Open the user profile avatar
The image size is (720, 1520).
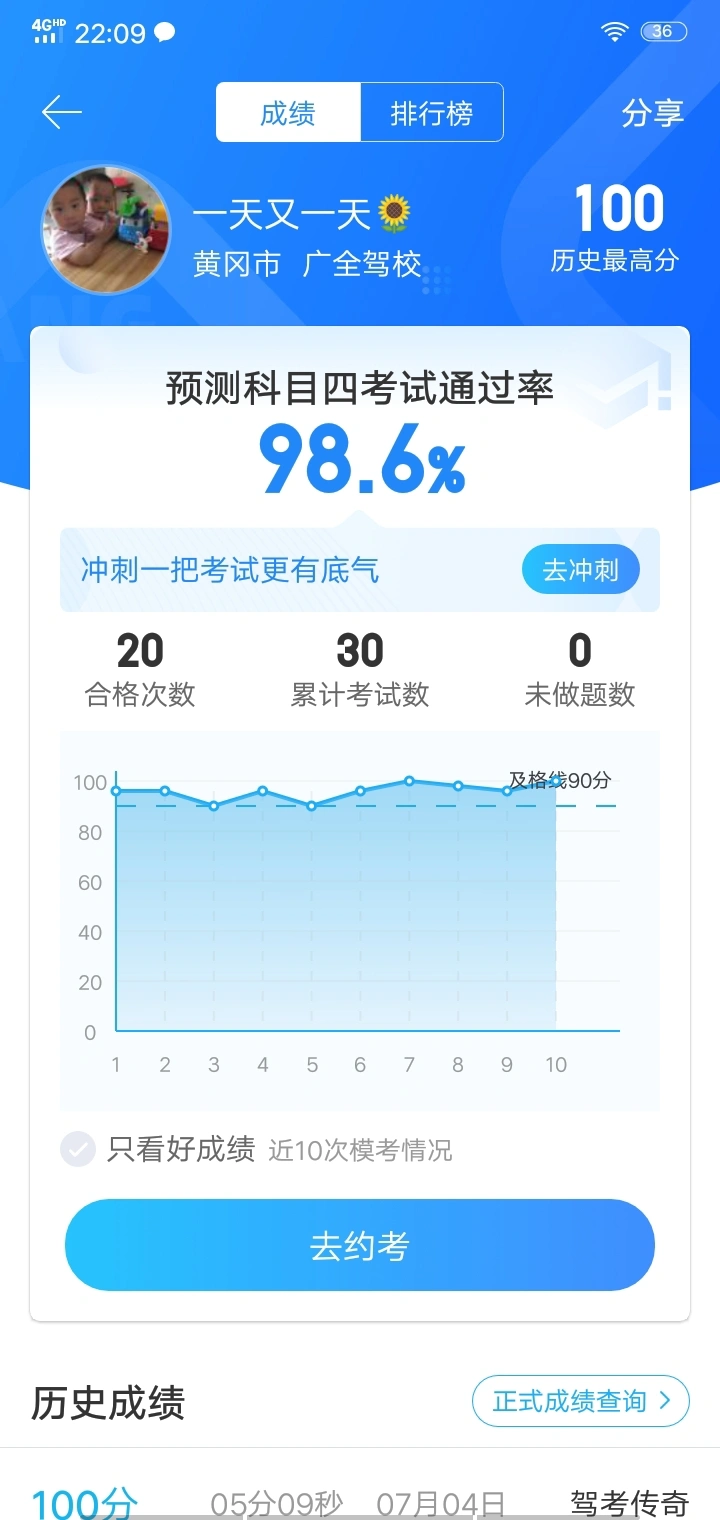pyautogui.click(x=105, y=230)
